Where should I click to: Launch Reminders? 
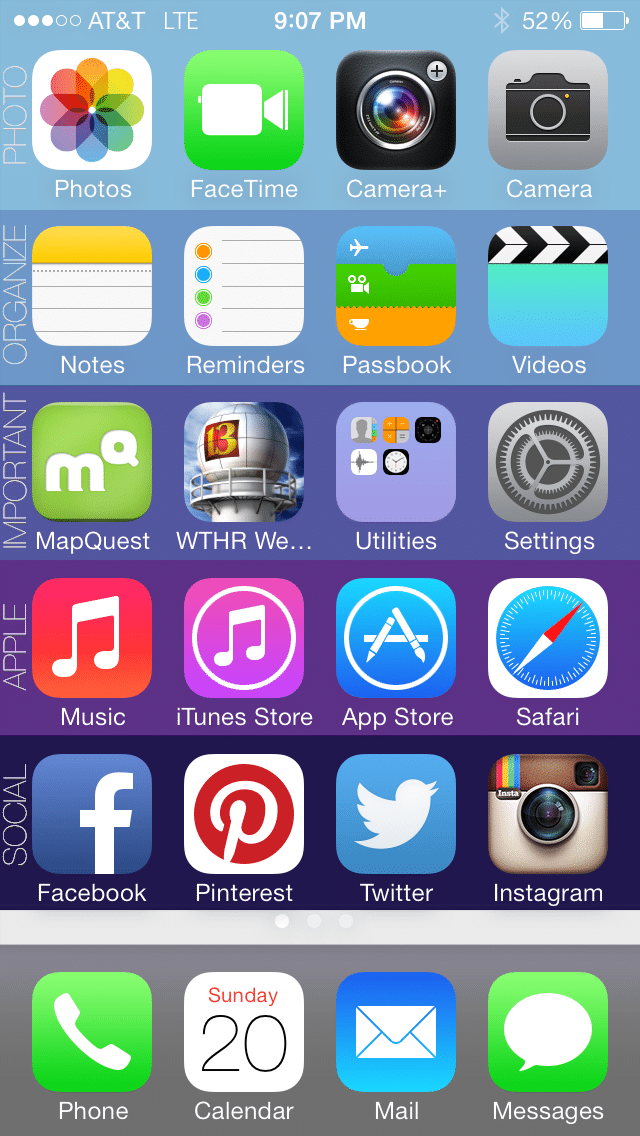(x=244, y=286)
